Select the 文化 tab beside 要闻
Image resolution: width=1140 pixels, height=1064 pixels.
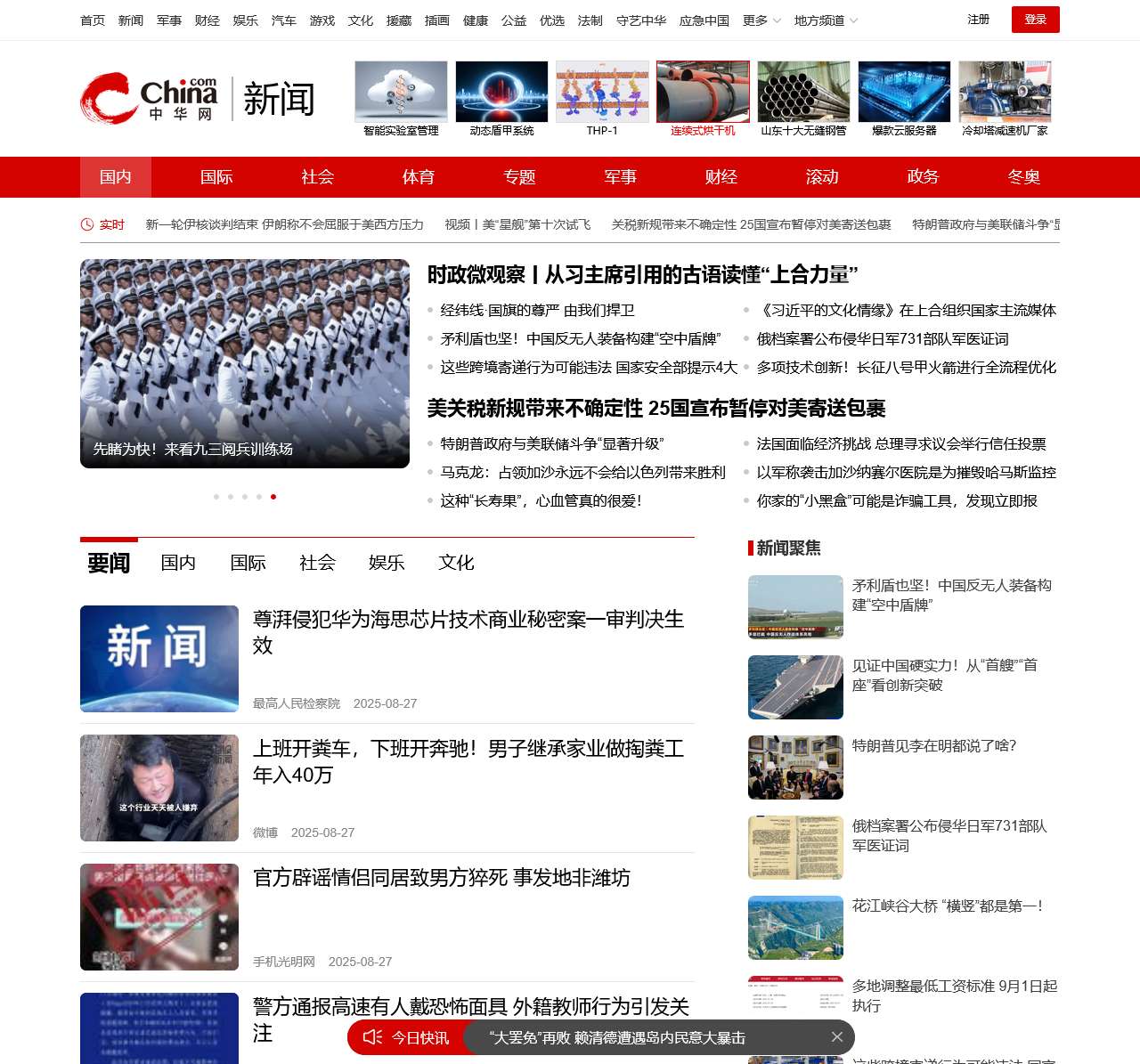[x=456, y=563]
